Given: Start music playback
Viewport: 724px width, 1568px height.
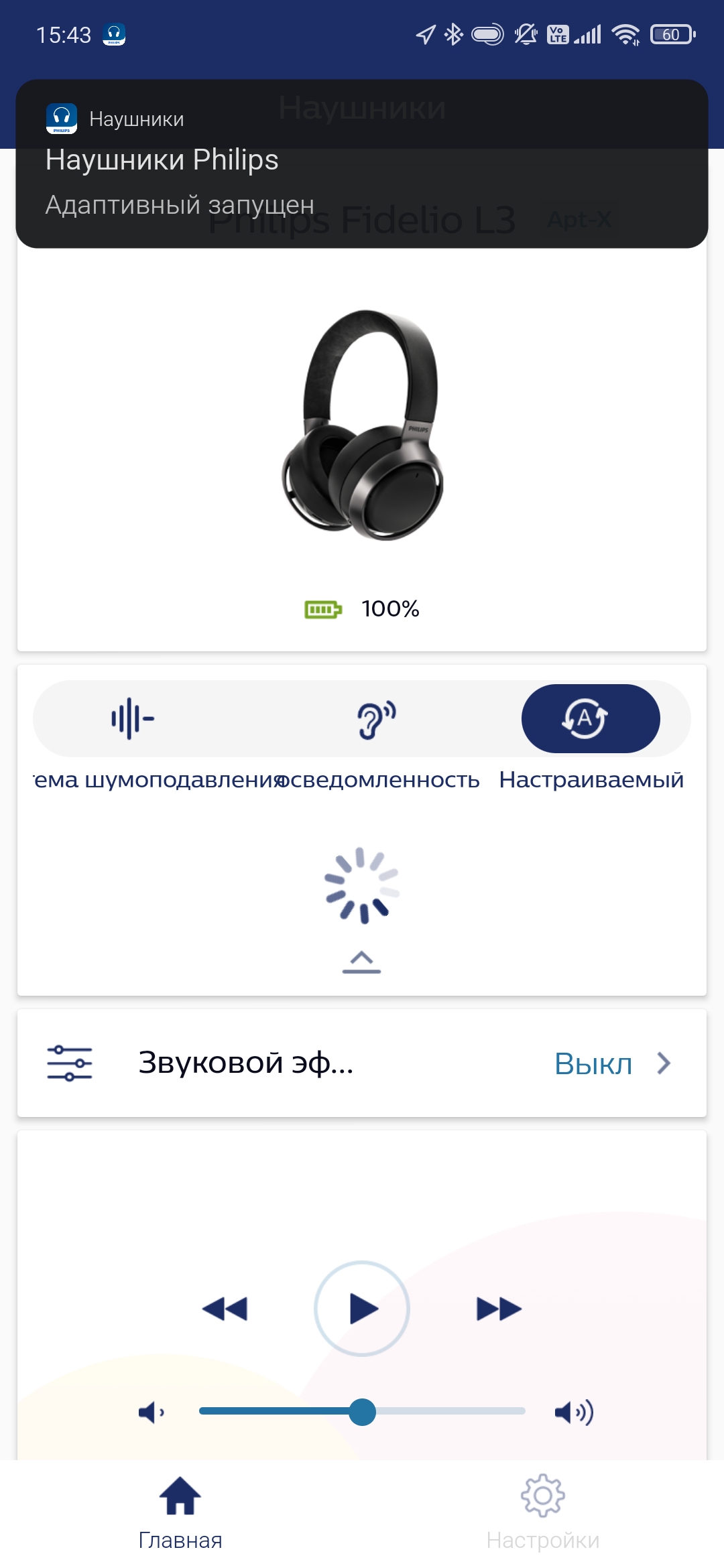Looking at the screenshot, I should click(x=362, y=1309).
